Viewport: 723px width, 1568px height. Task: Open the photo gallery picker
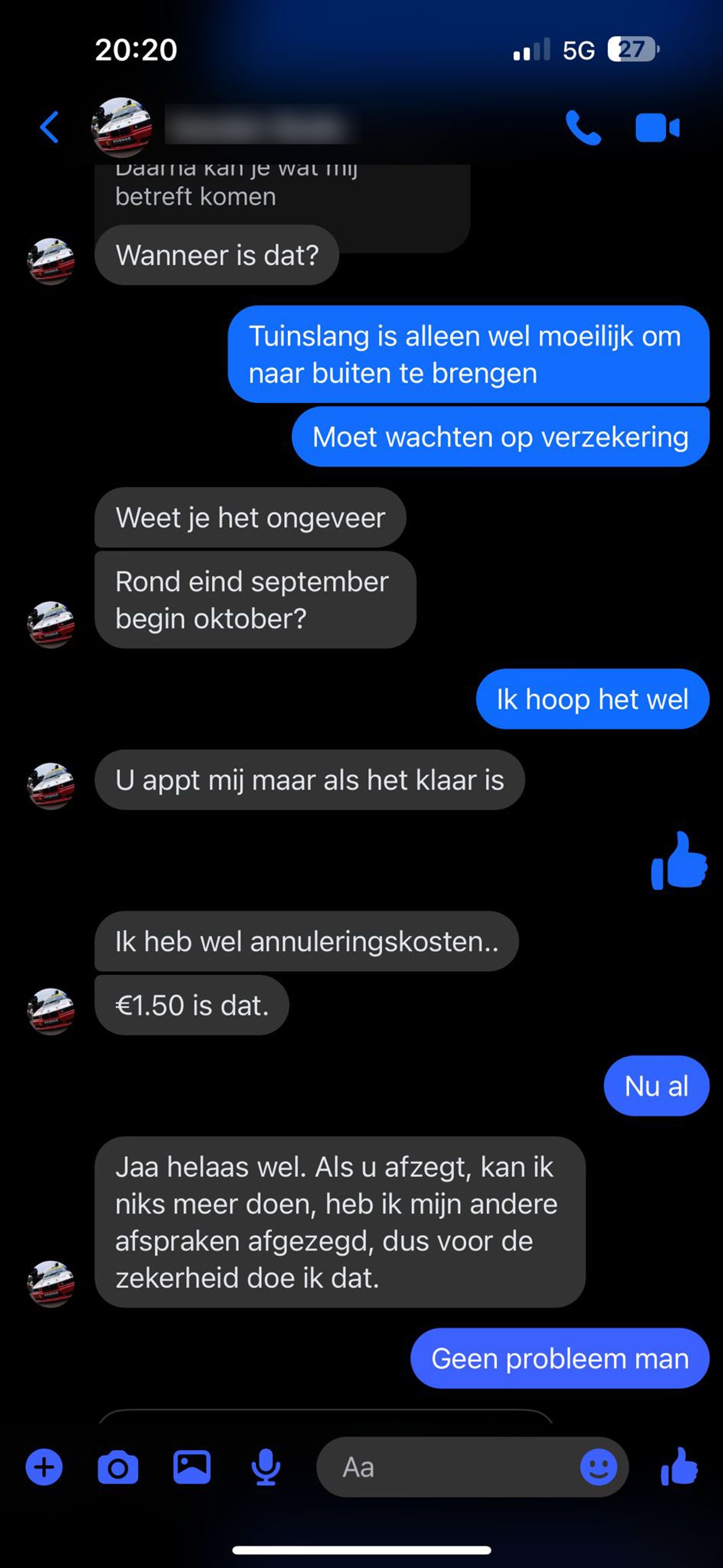pos(192,1467)
